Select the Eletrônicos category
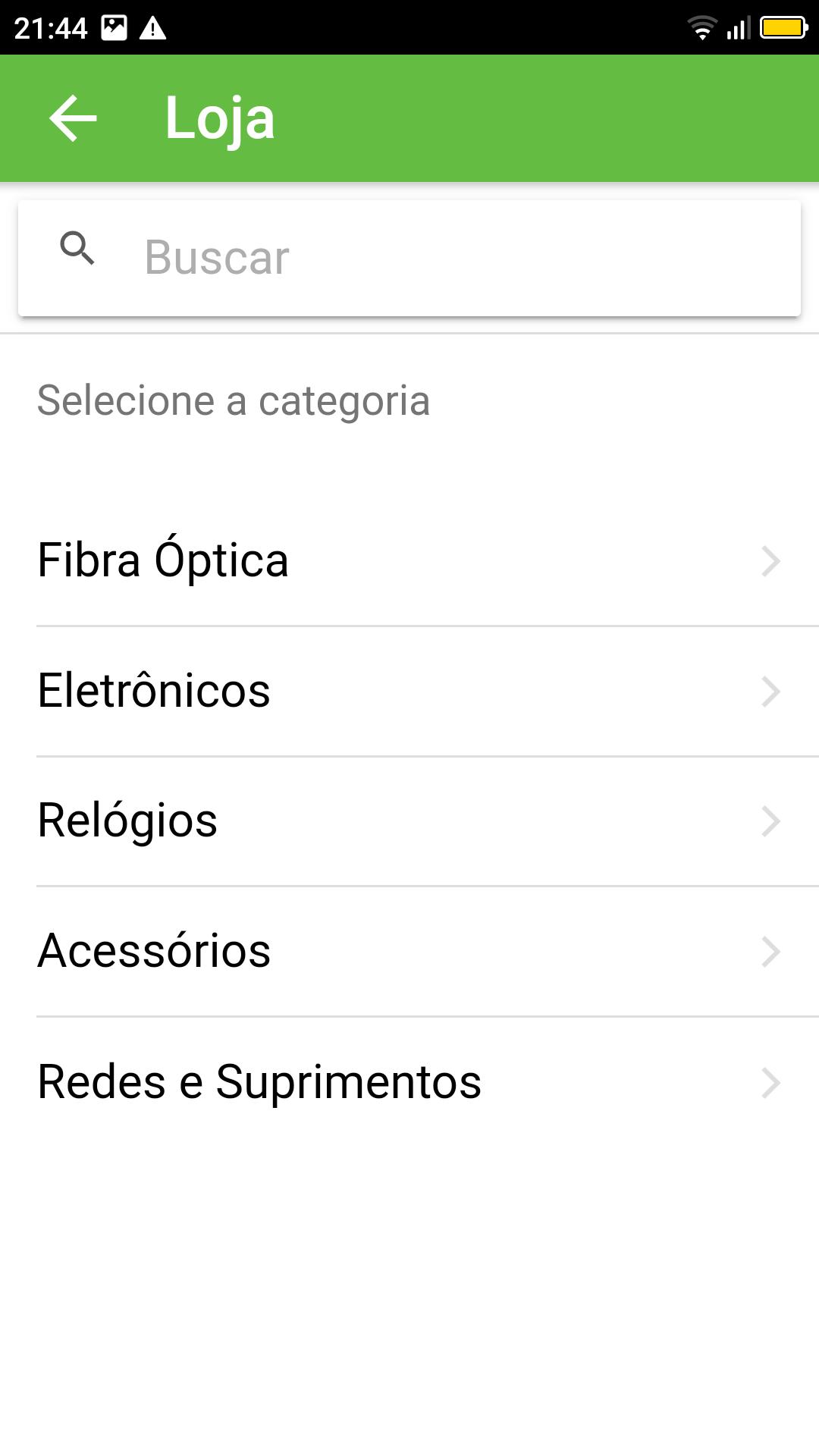The width and height of the screenshot is (819, 1456). [409, 692]
